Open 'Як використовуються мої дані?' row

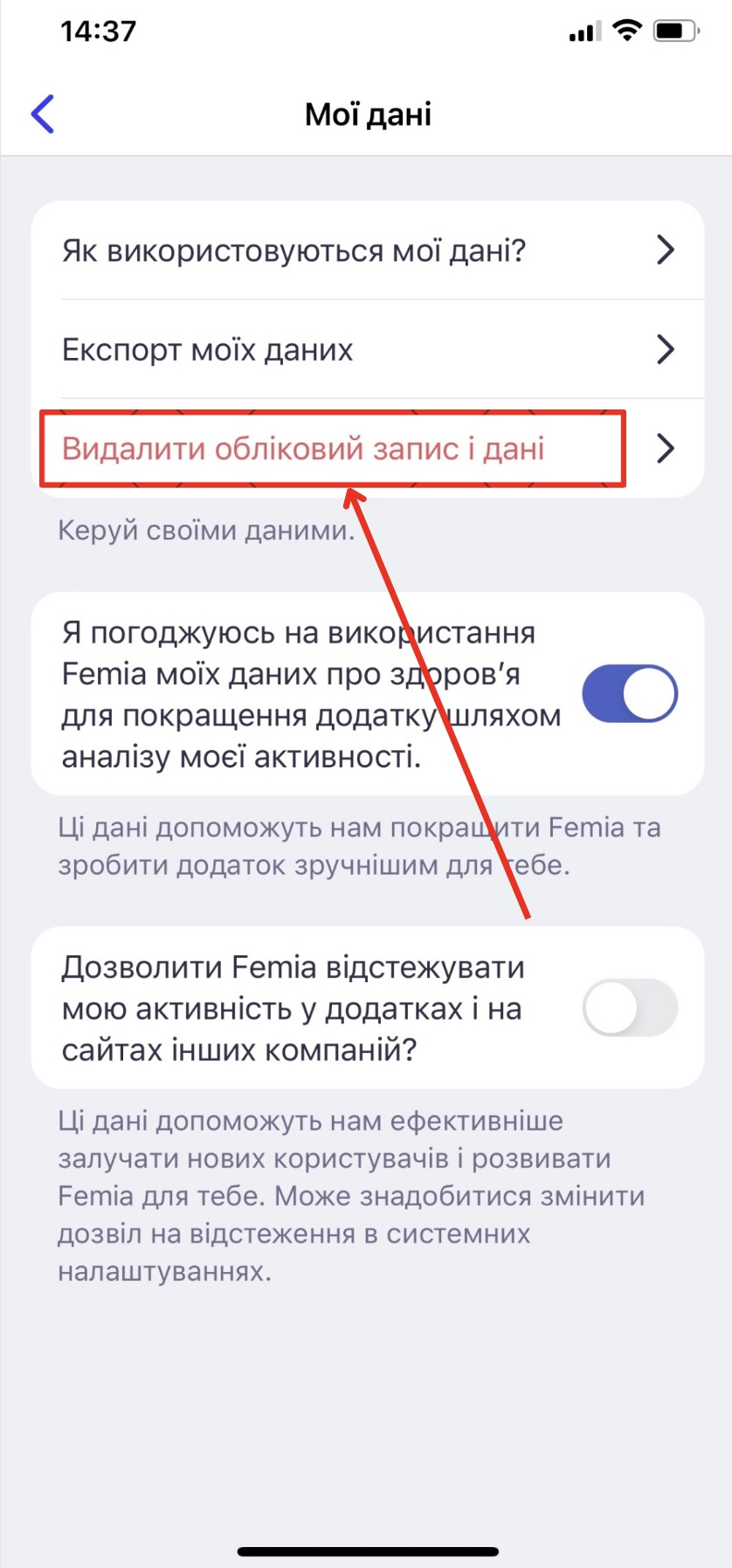coord(368,251)
